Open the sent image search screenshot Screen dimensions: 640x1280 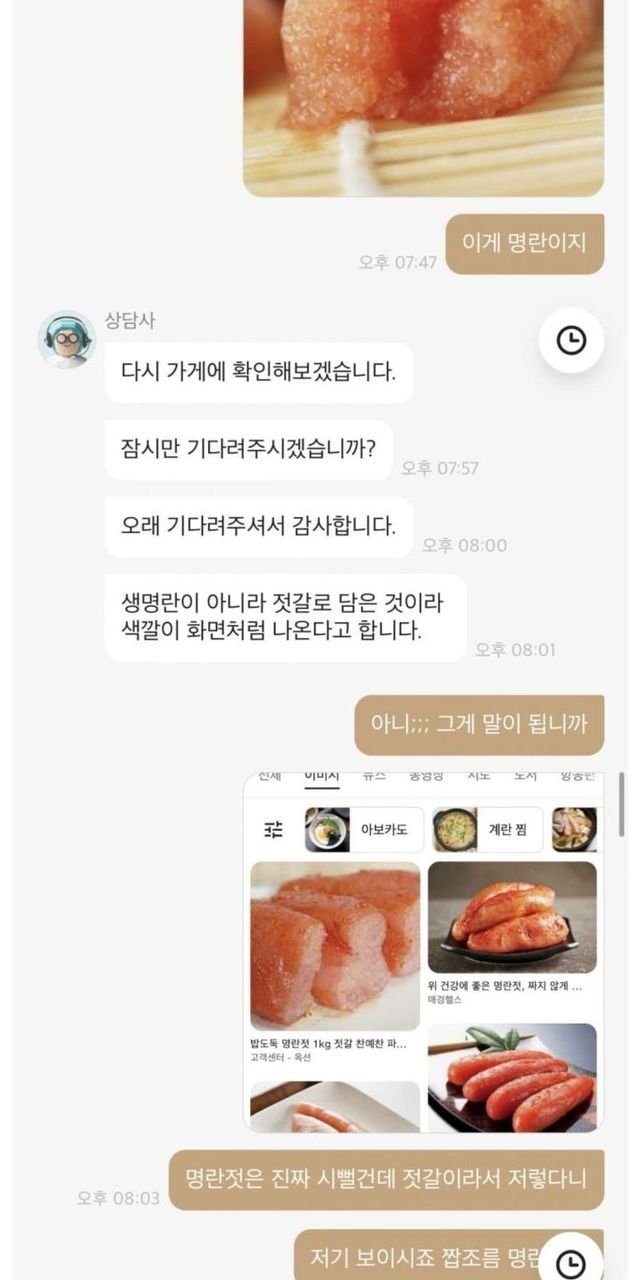point(423,952)
